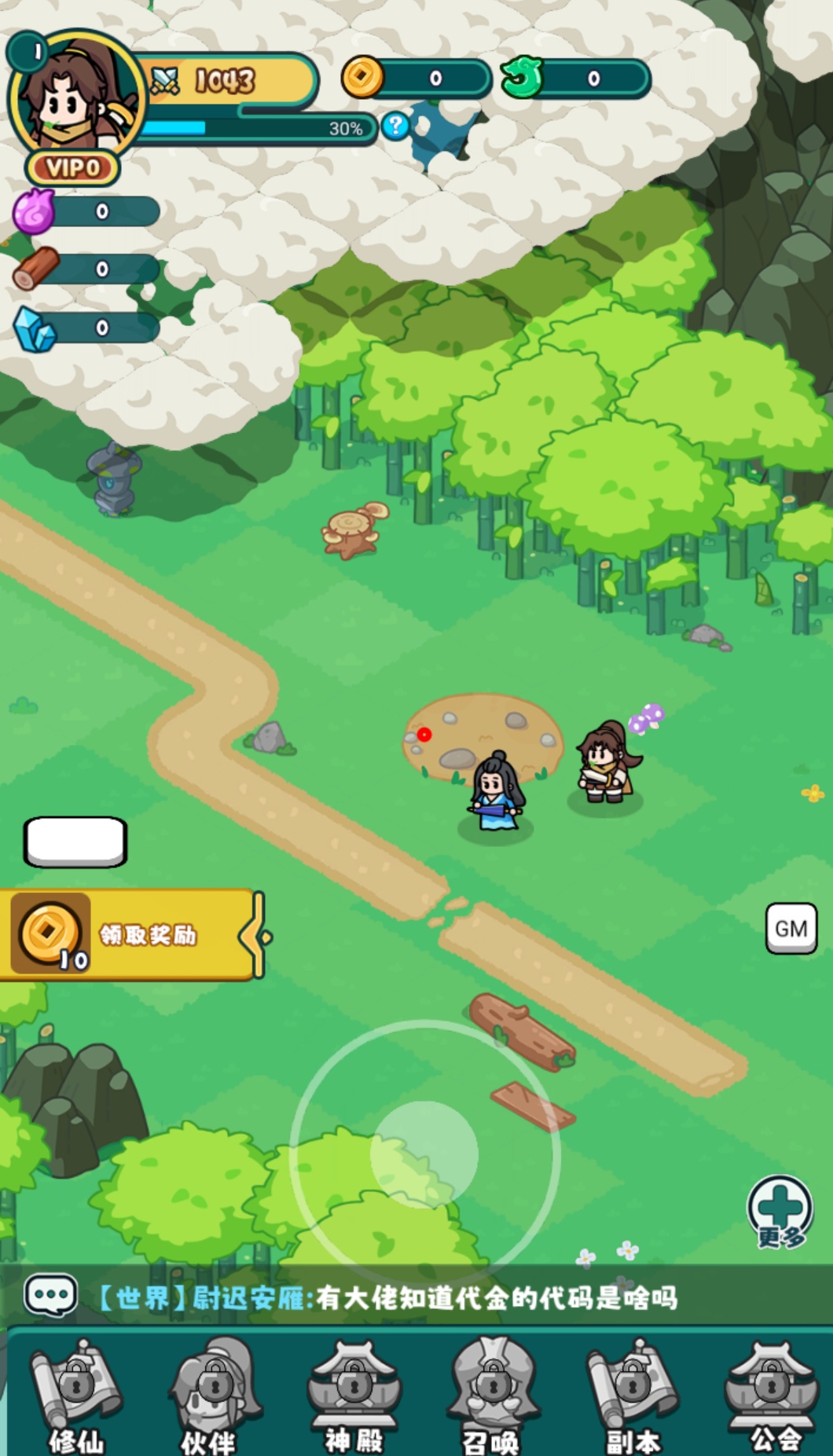Open the 召唤 tab

(x=491, y=1396)
